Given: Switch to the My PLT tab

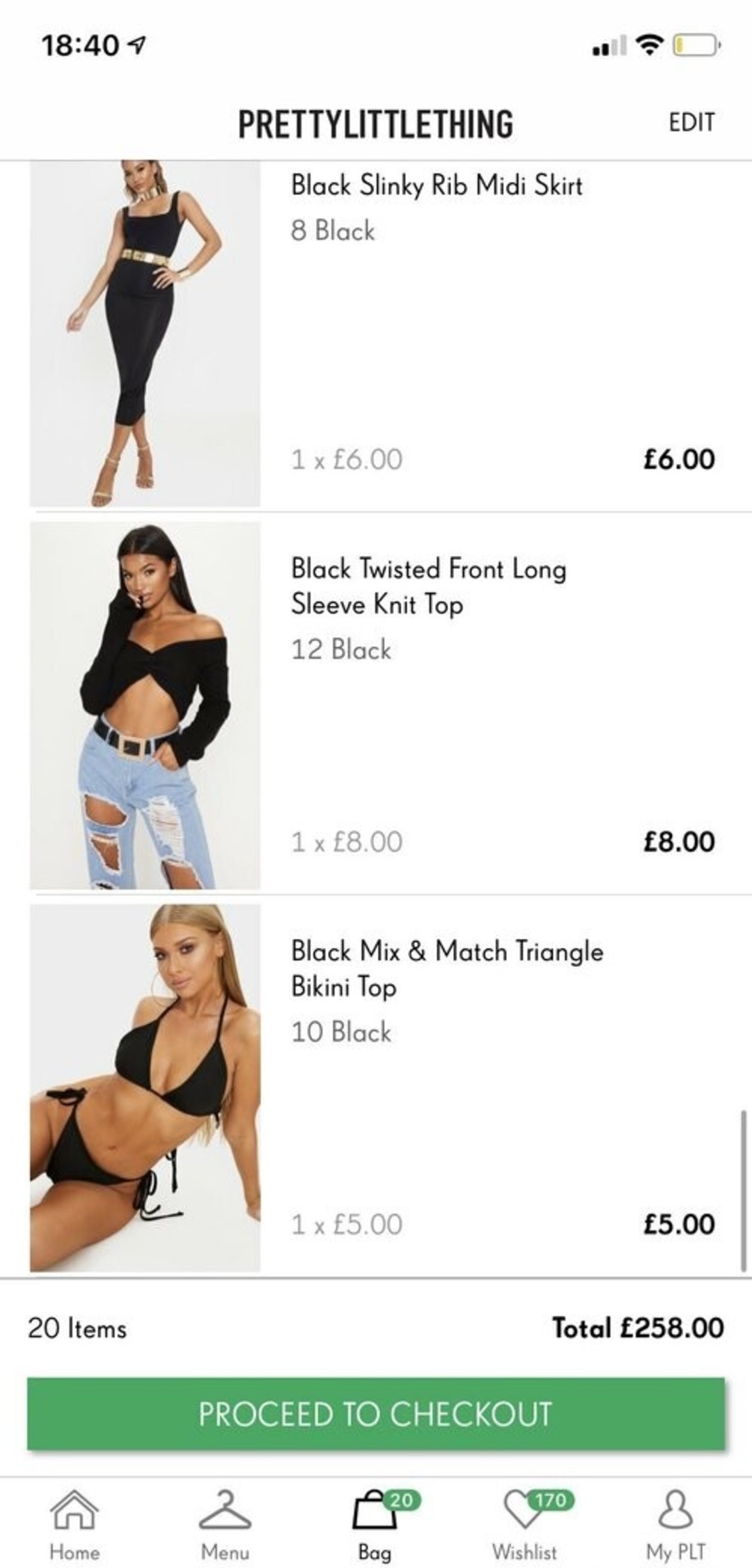Looking at the screenshot, I should pos(675,1526).
